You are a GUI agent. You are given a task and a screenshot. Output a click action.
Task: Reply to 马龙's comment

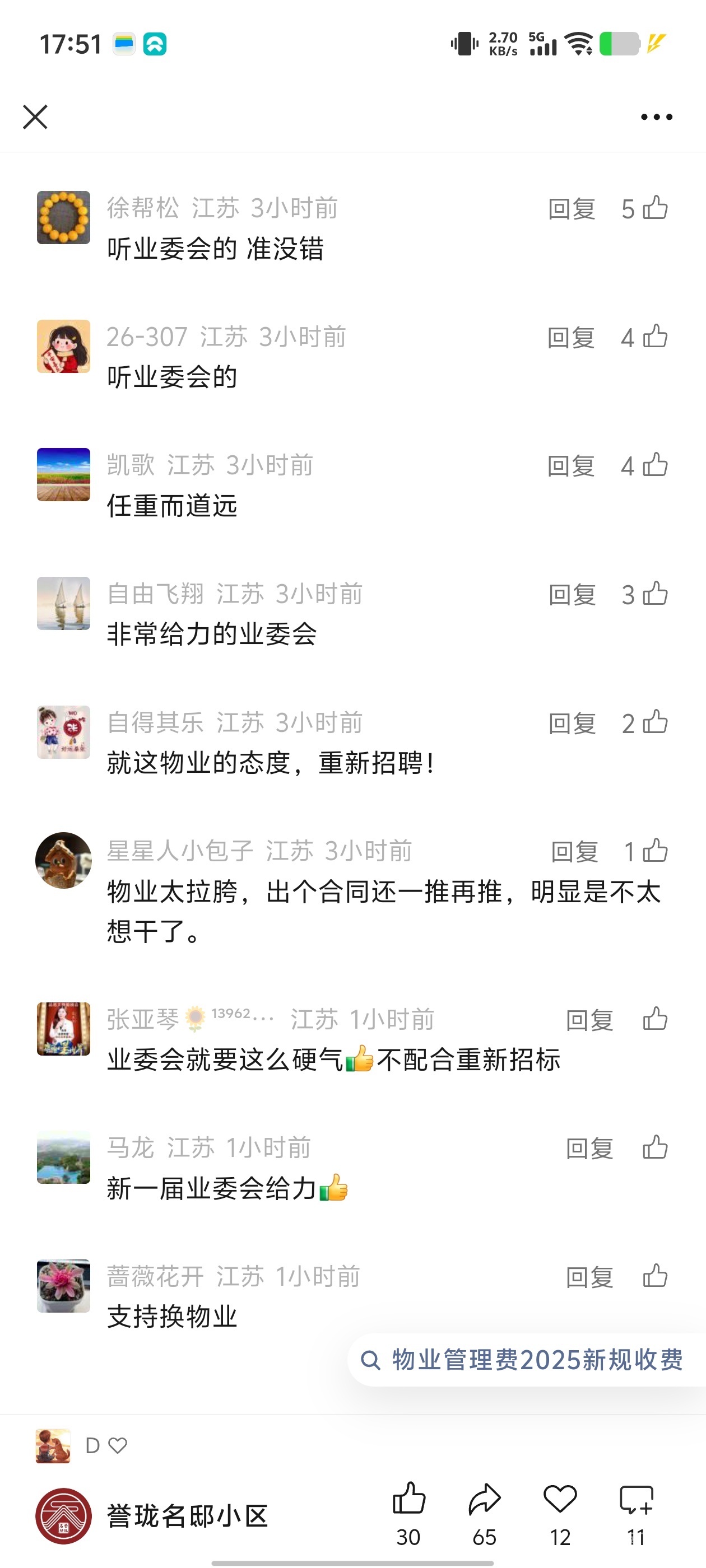point(589,1148)
